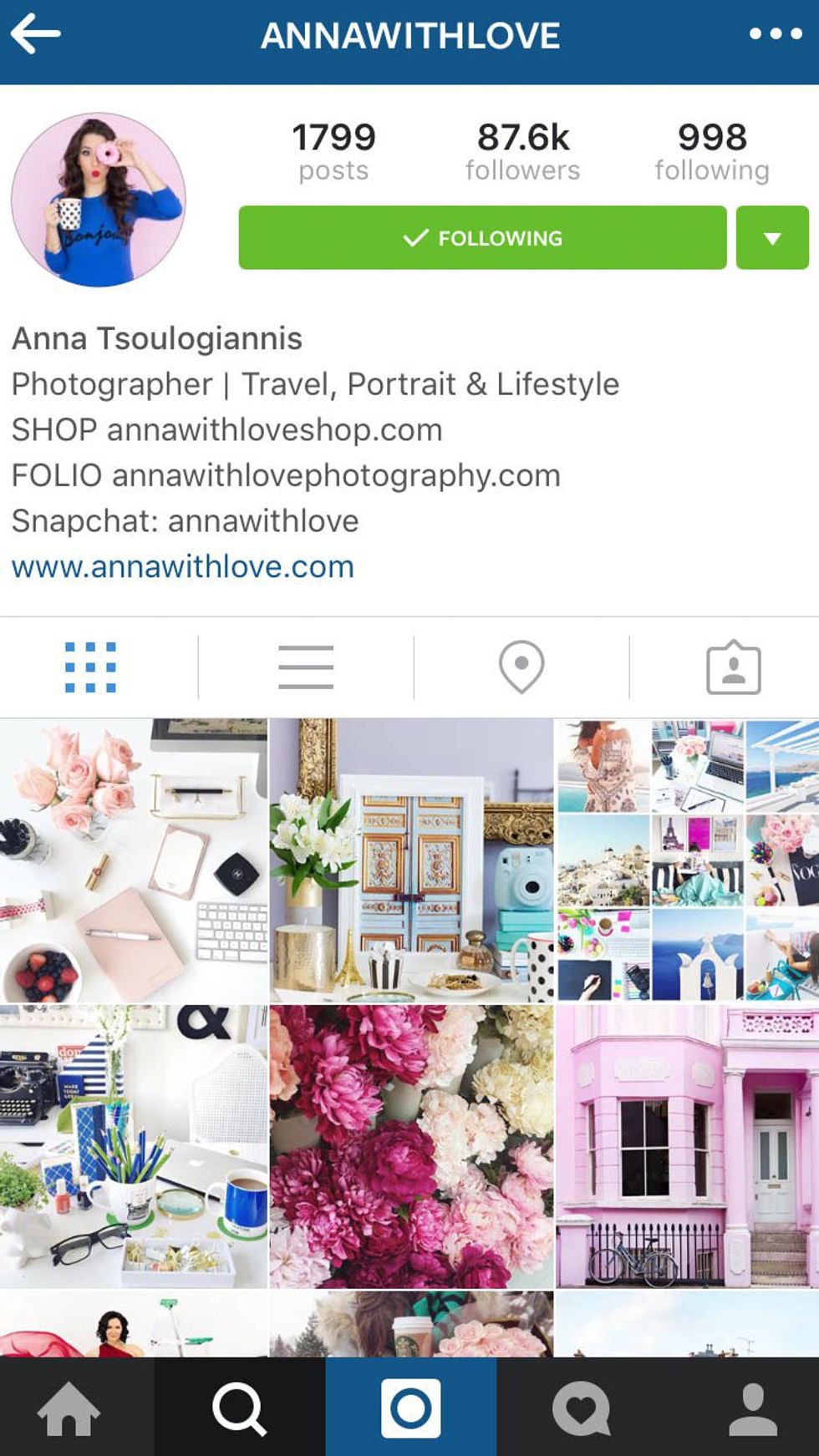Open the www.annawithlove.com link
This screenshot has height=1456, width=819.
[x=182, y=566]
